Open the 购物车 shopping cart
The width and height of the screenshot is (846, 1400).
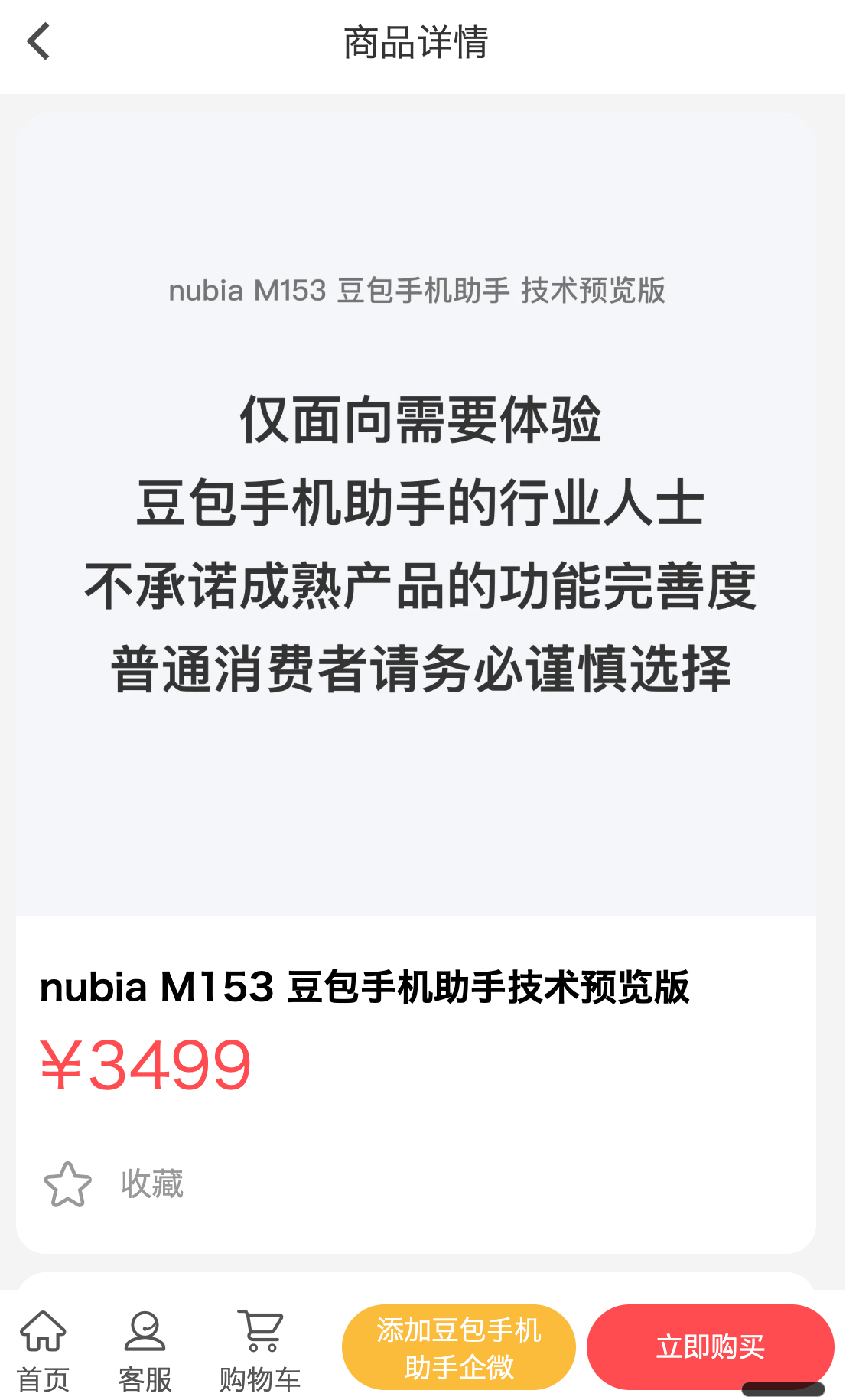tap(260, 1351)
